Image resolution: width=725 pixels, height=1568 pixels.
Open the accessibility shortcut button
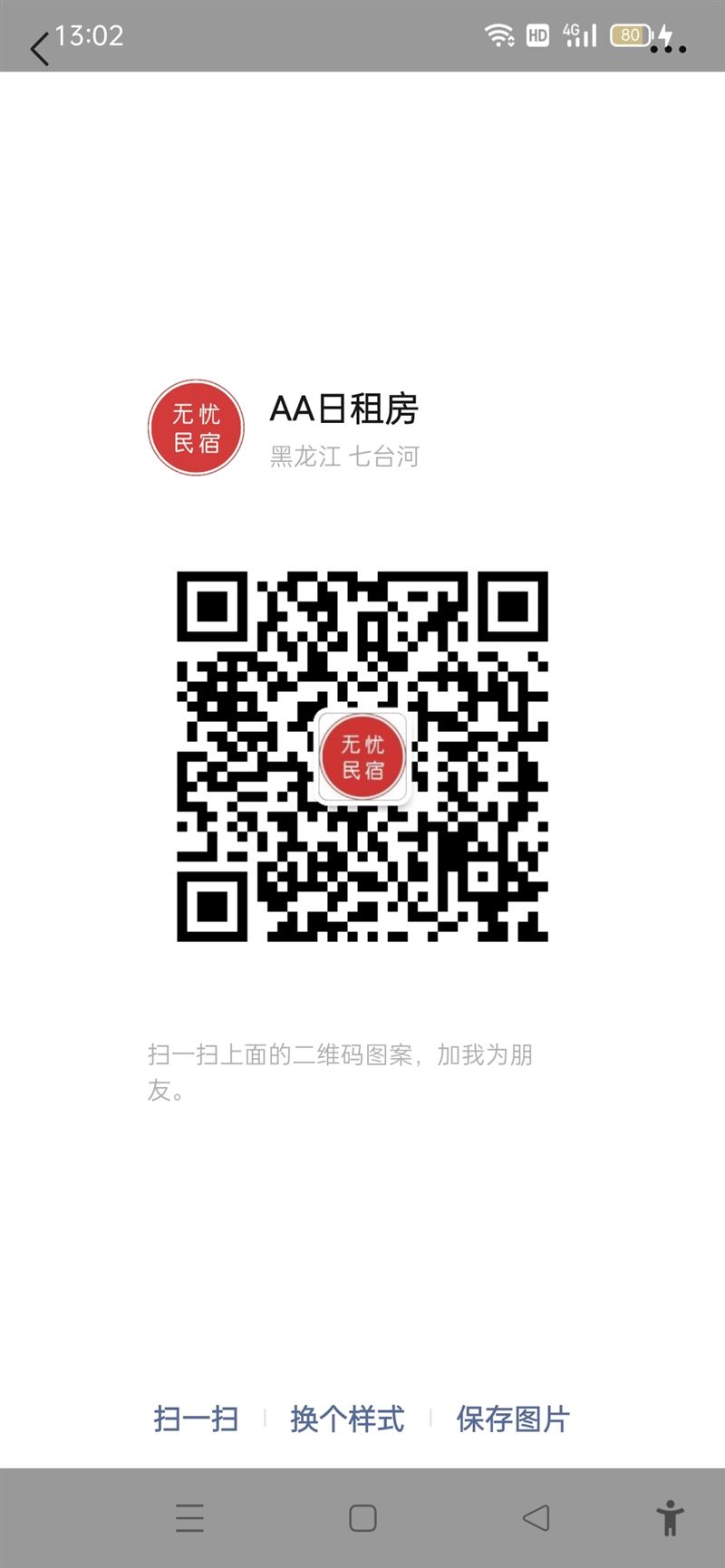tap(670, 1517)
